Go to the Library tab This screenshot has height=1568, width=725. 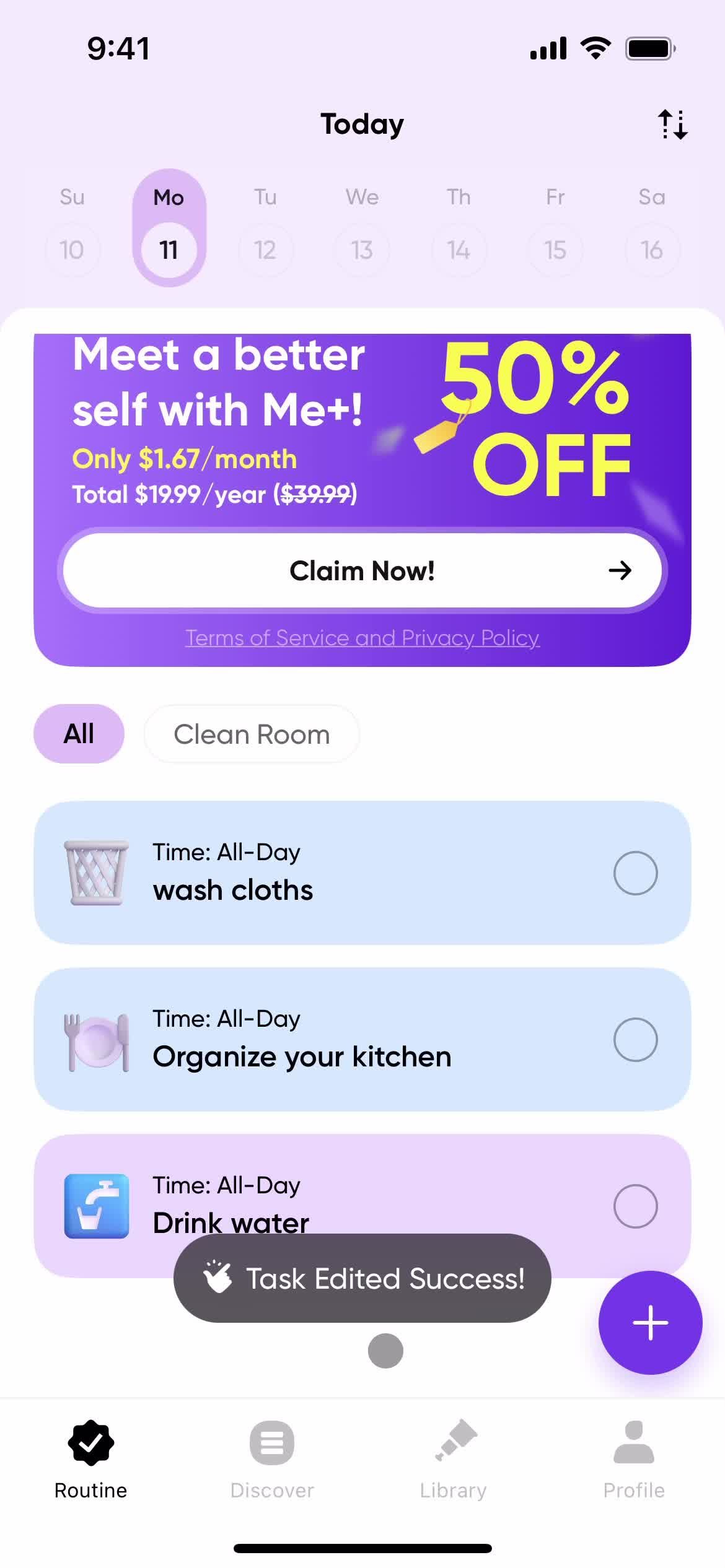(x=453, y=1460)
